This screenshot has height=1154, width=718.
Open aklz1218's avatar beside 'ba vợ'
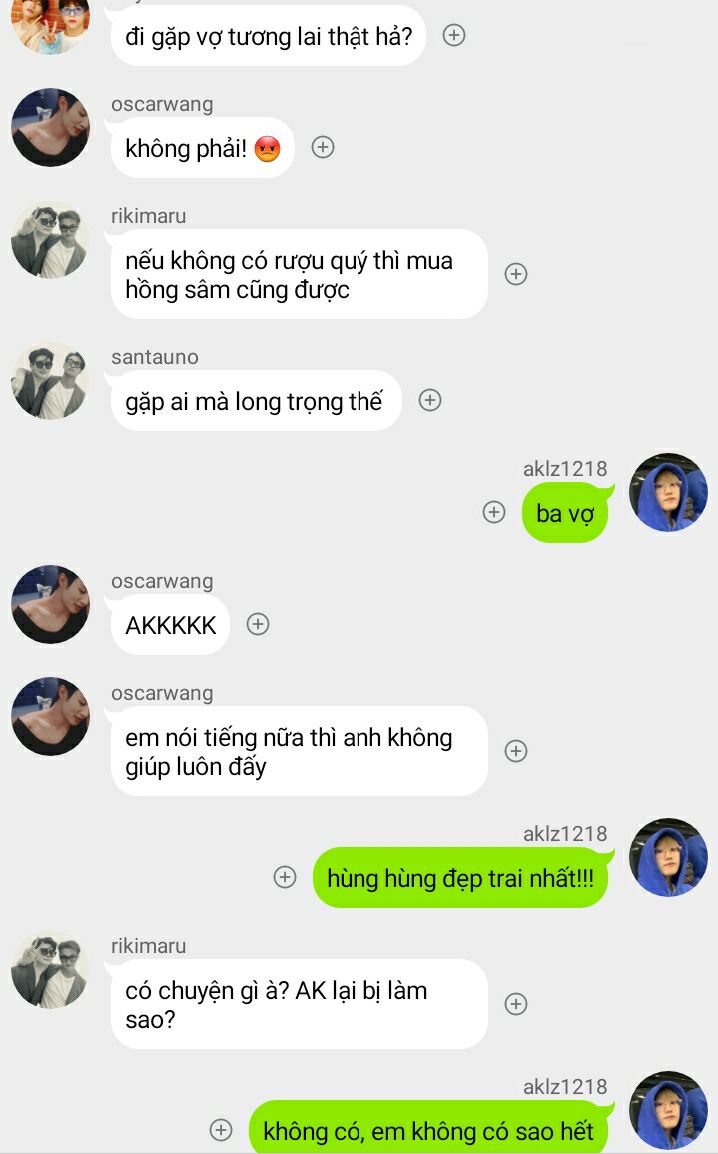click(x=668, y=492)
